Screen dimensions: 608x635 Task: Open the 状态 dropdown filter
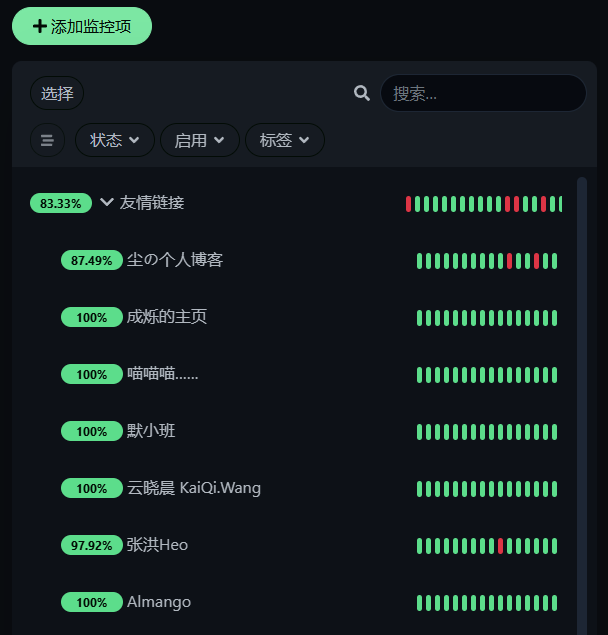click(x=114, y=140)
